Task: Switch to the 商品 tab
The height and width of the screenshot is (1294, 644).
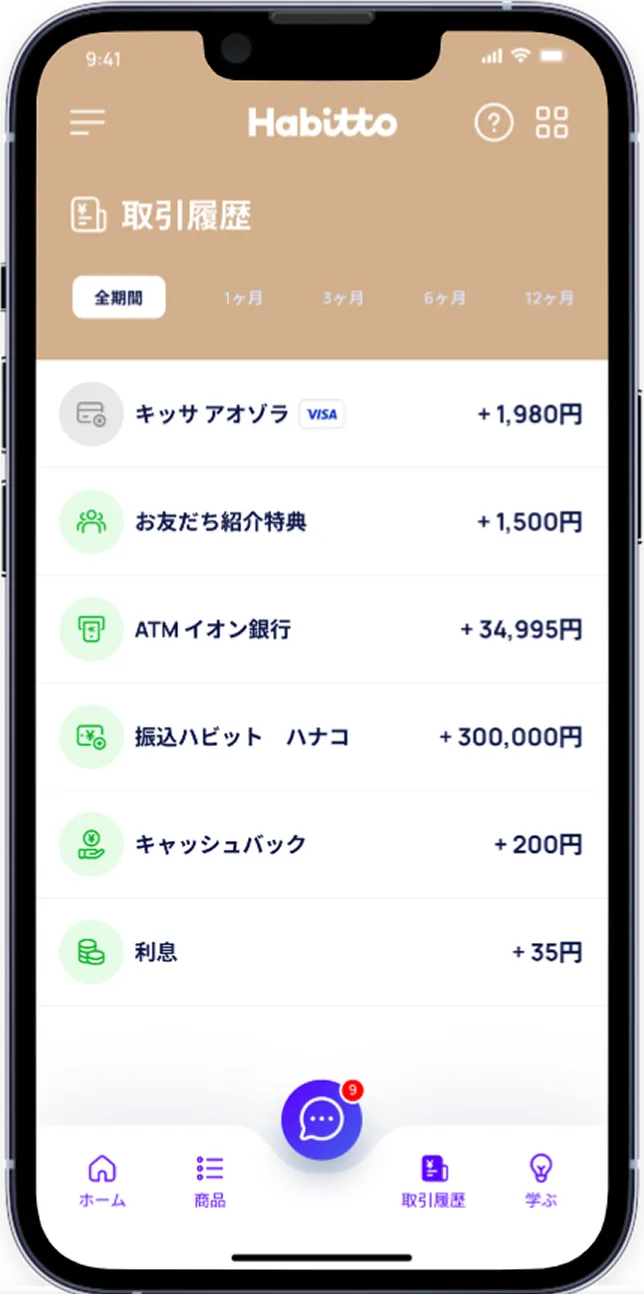Action: tap(210, 1180)
